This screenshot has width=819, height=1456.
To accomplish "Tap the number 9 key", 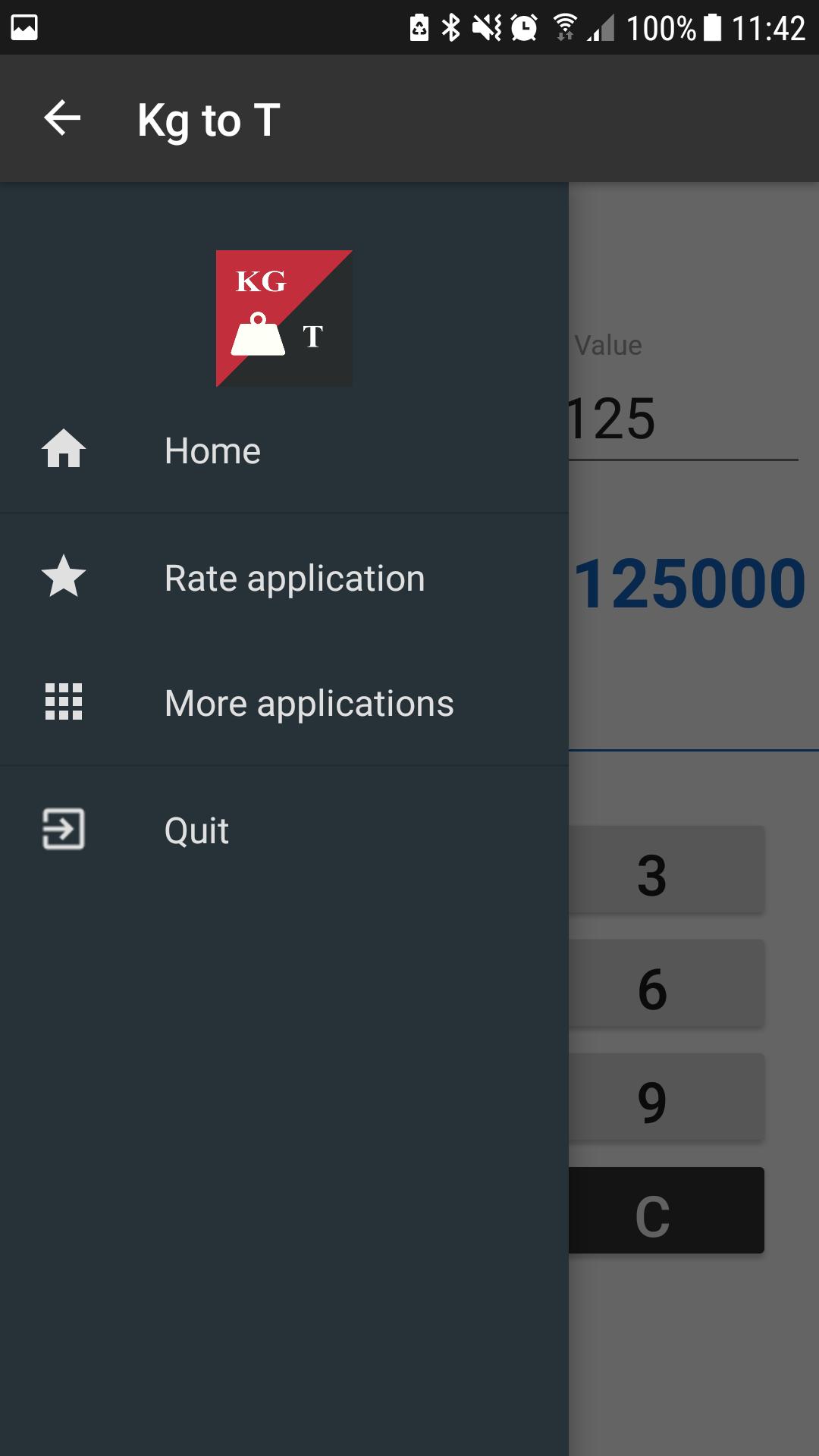I will coord(666,1097).
